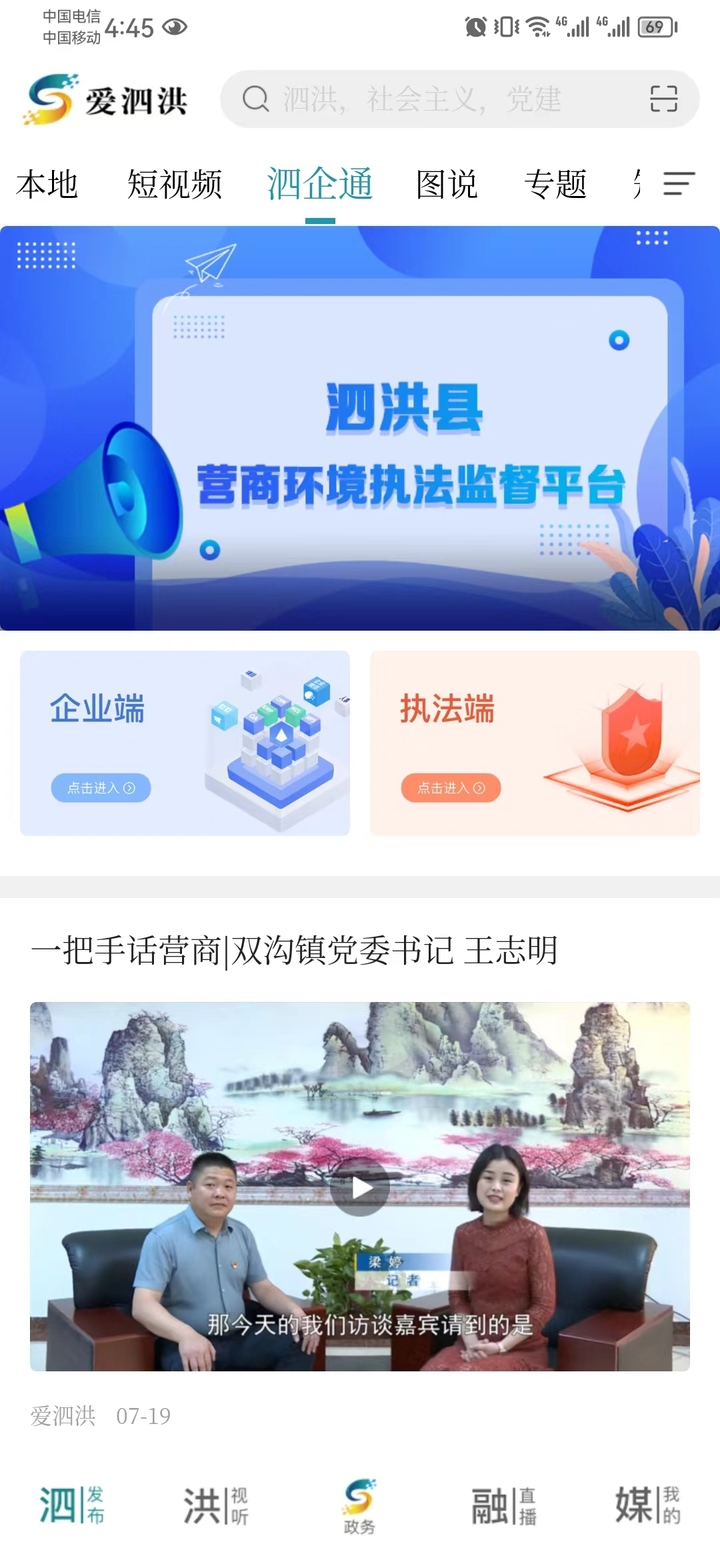Open the 营商环境执法监督平台 banner
720x1560 pixels.
(x=360, y=428)
